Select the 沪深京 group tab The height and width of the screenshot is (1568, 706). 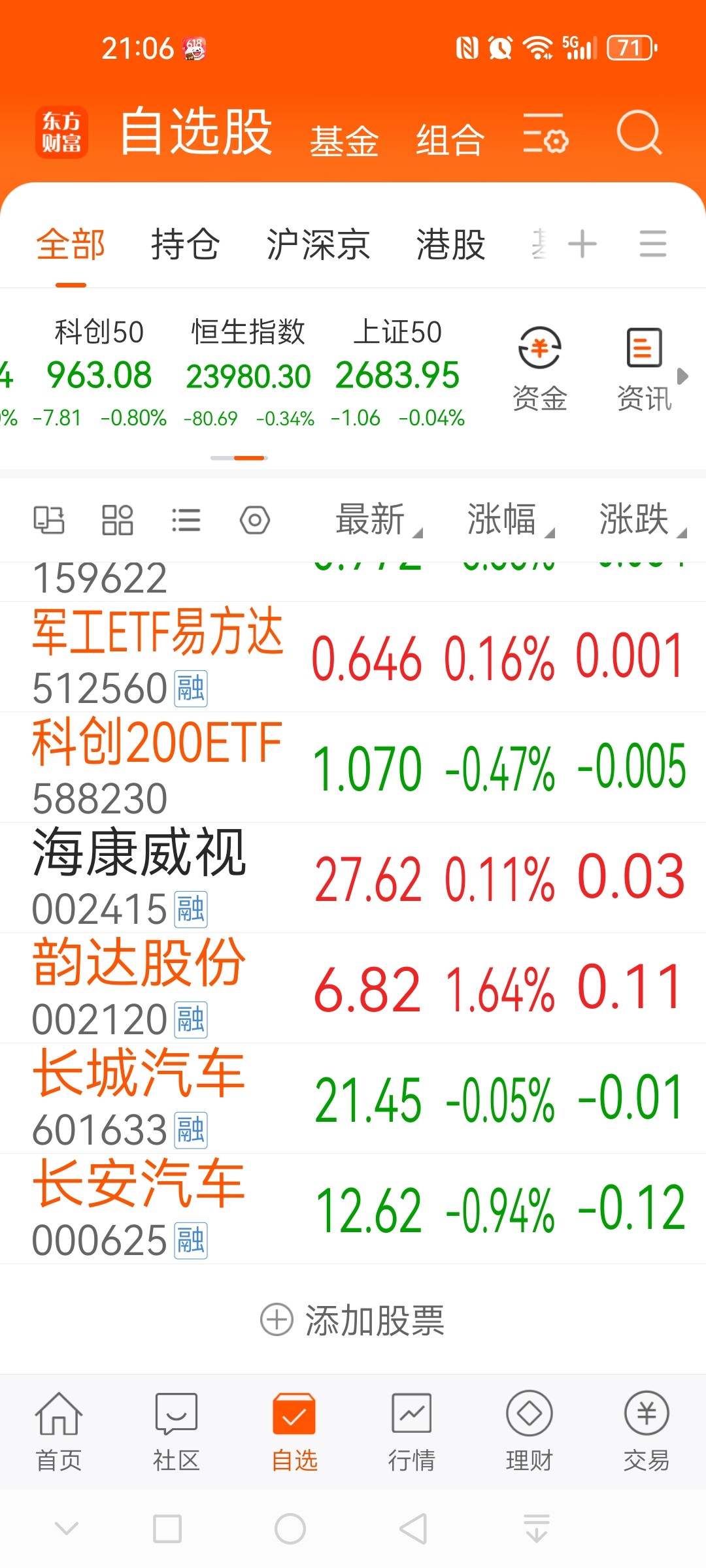[318, 244]
